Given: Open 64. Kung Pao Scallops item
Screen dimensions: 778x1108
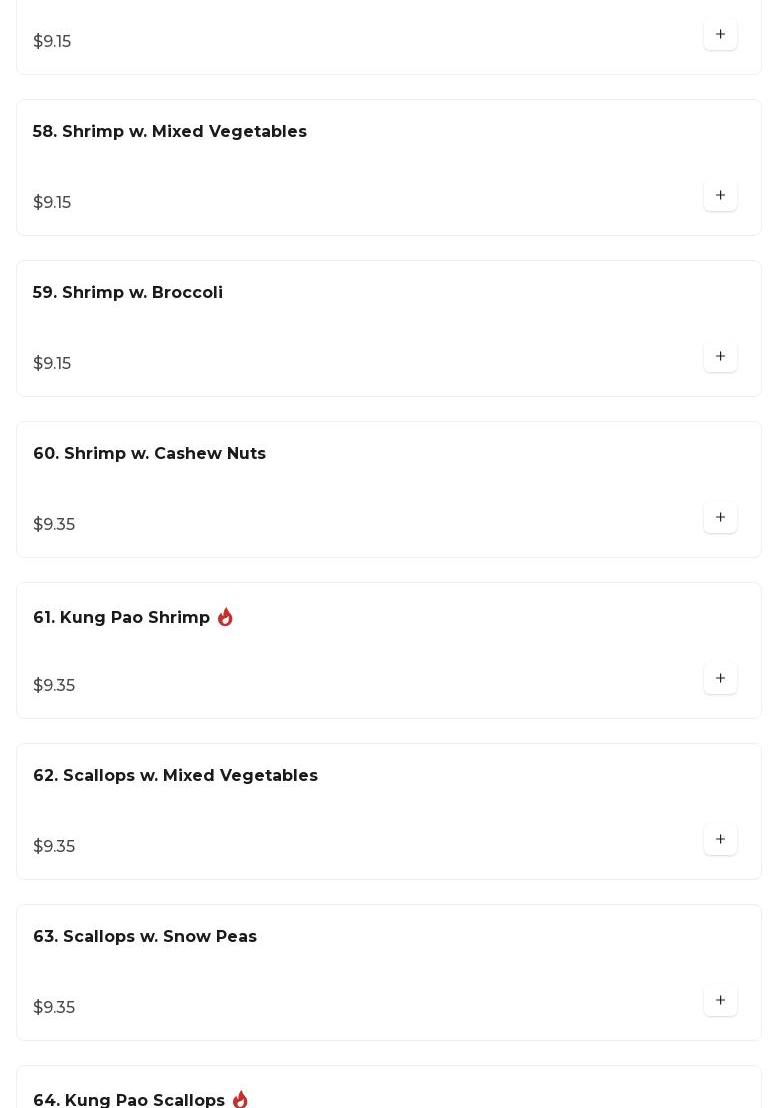Looking at the screenshot, I should pos(130,1098).
